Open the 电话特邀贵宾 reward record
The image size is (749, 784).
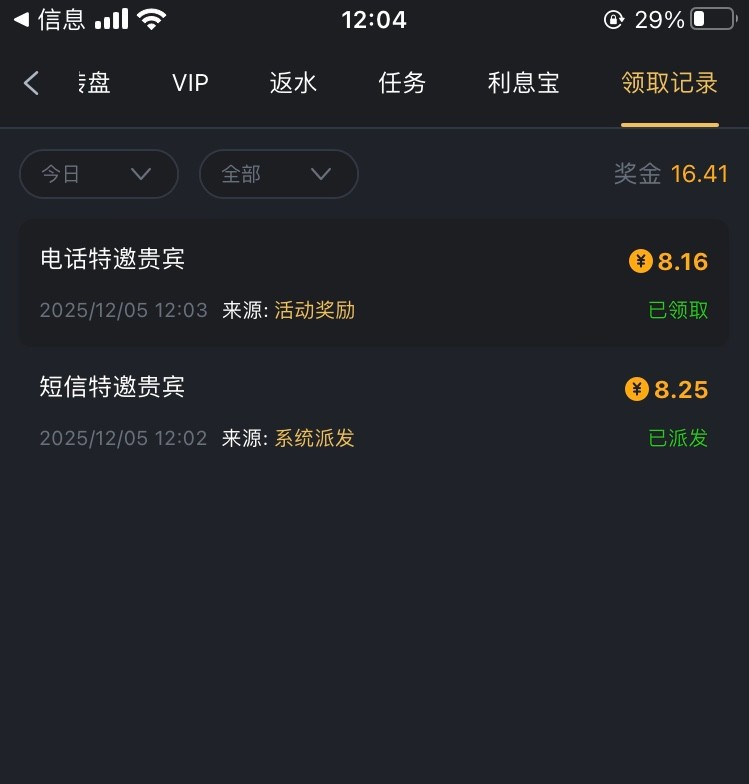tap(373, 284)
